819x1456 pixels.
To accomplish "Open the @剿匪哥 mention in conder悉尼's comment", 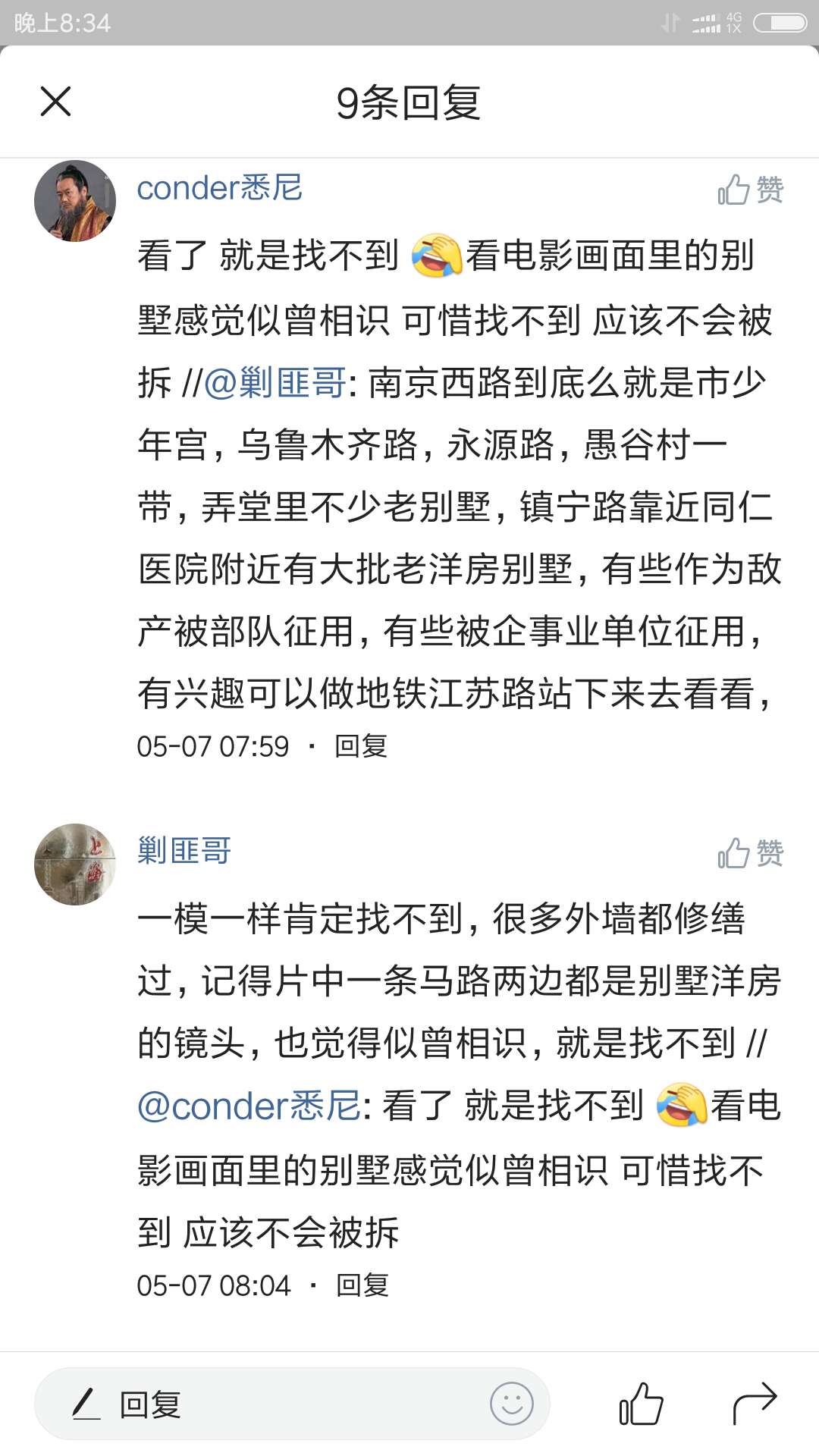I will pos(275,382).
